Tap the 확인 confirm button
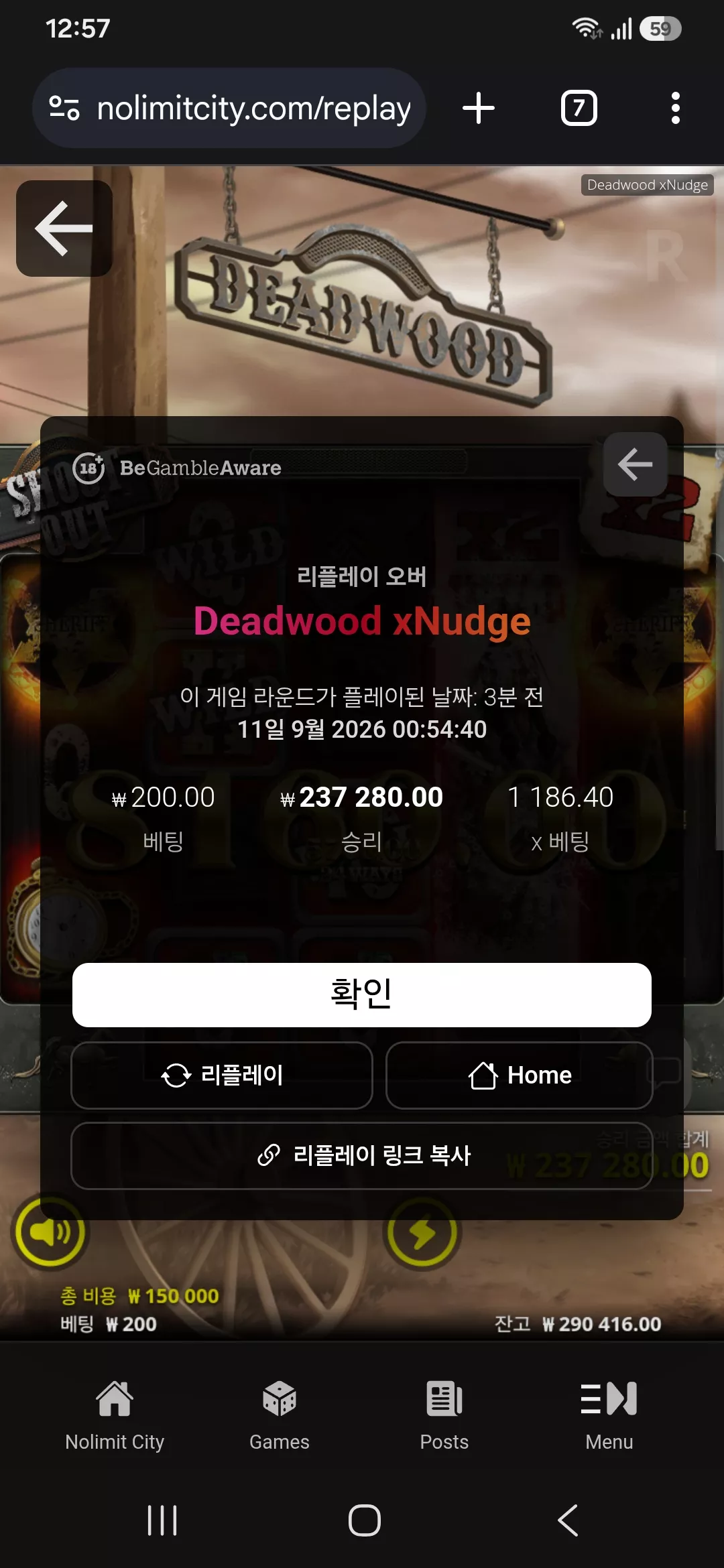The width and height of the screenshot is (724, 1568). click(x=362, y=994)
